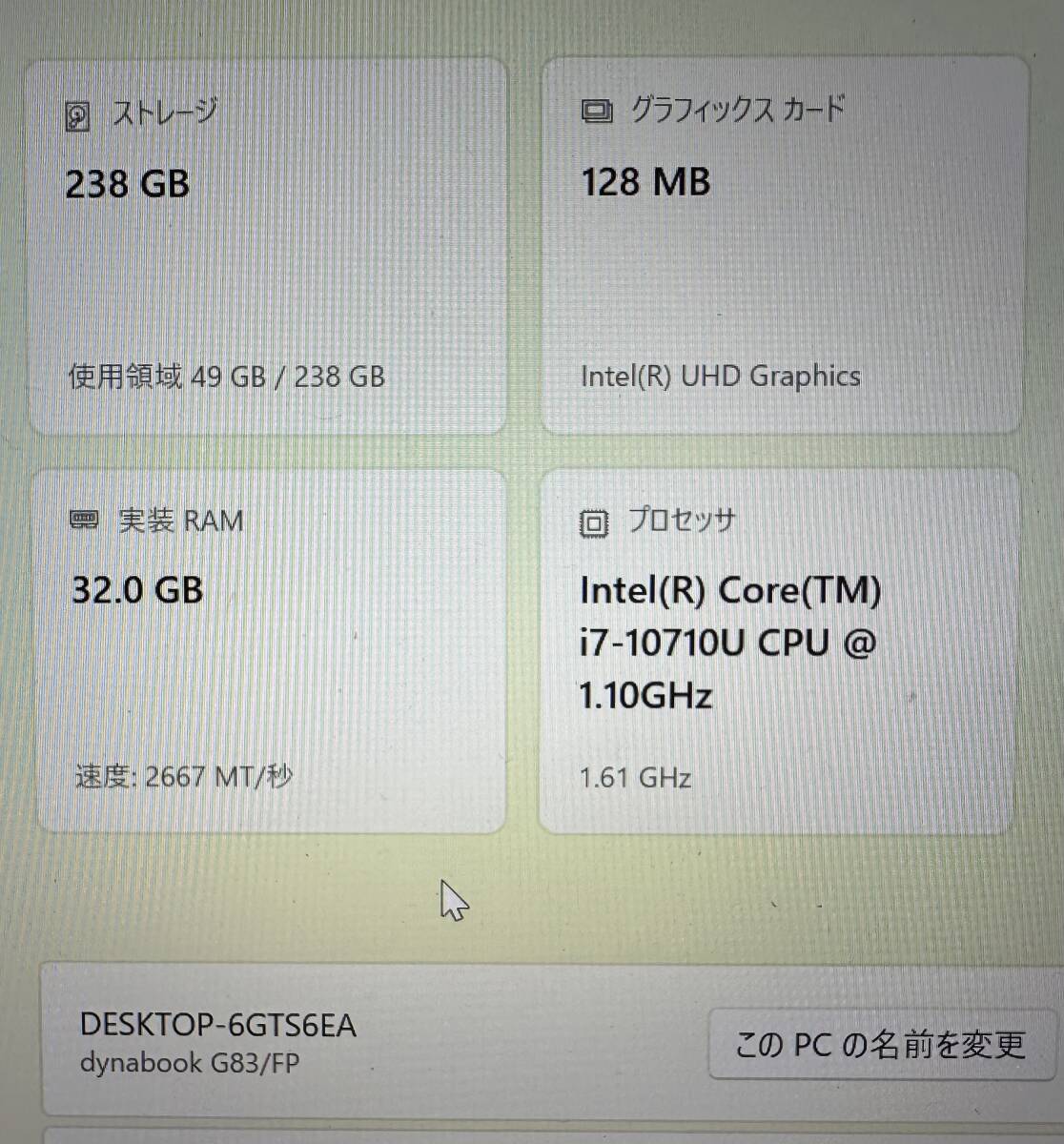Open the ストレージ 238 GB card
The image size is (1064, 1144).
[268, 248]
